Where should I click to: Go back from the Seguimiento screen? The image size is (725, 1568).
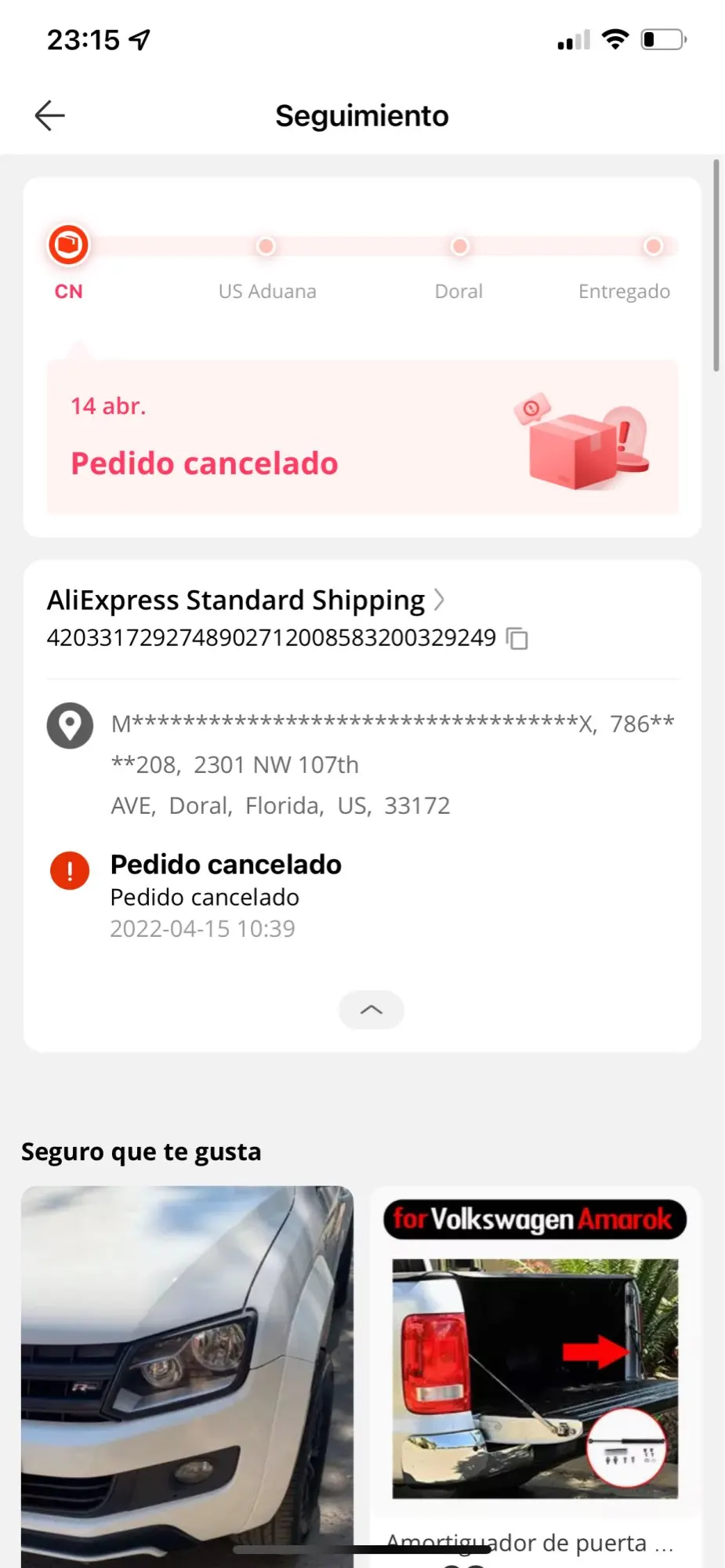[49, 116]
